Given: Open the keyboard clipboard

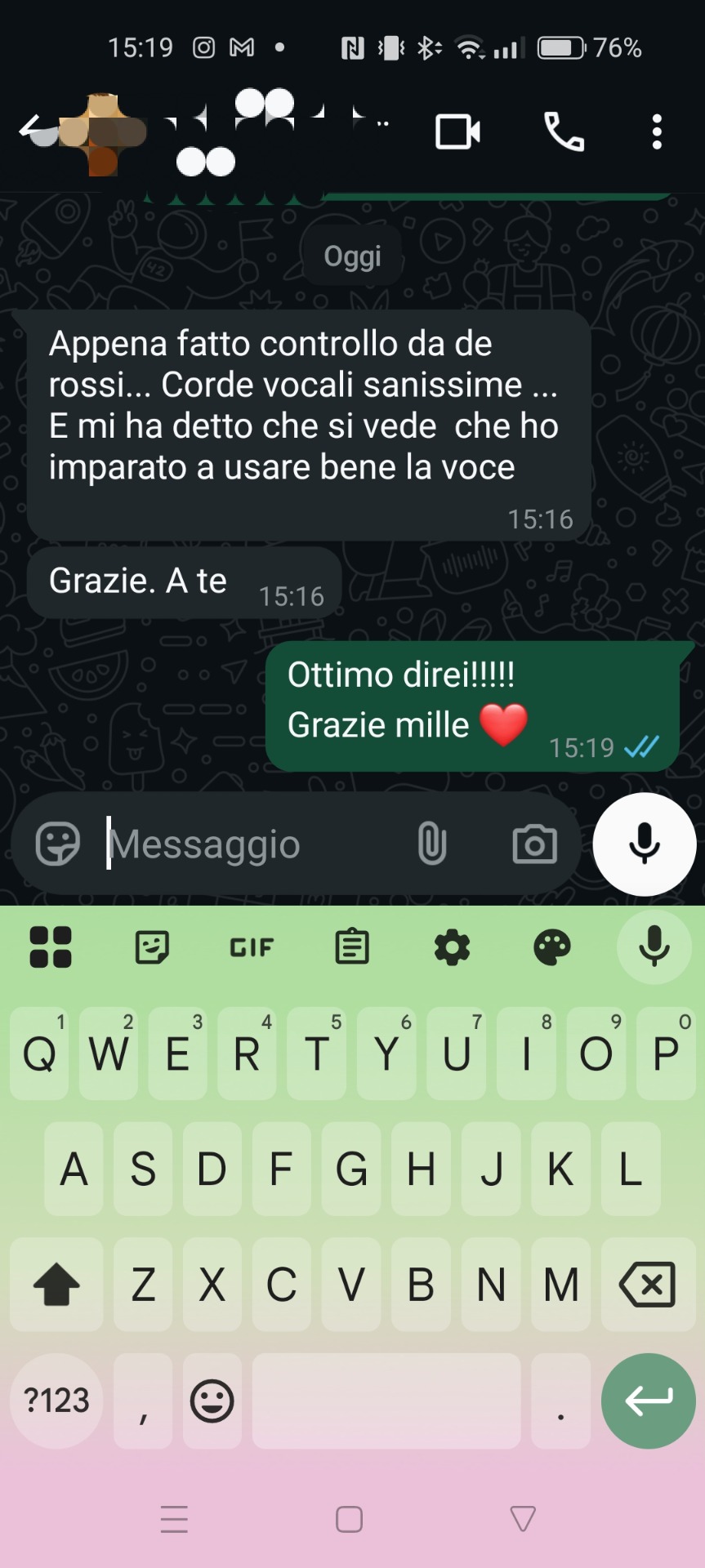Looking at the screenshot, I should click(x=352, y=947).
